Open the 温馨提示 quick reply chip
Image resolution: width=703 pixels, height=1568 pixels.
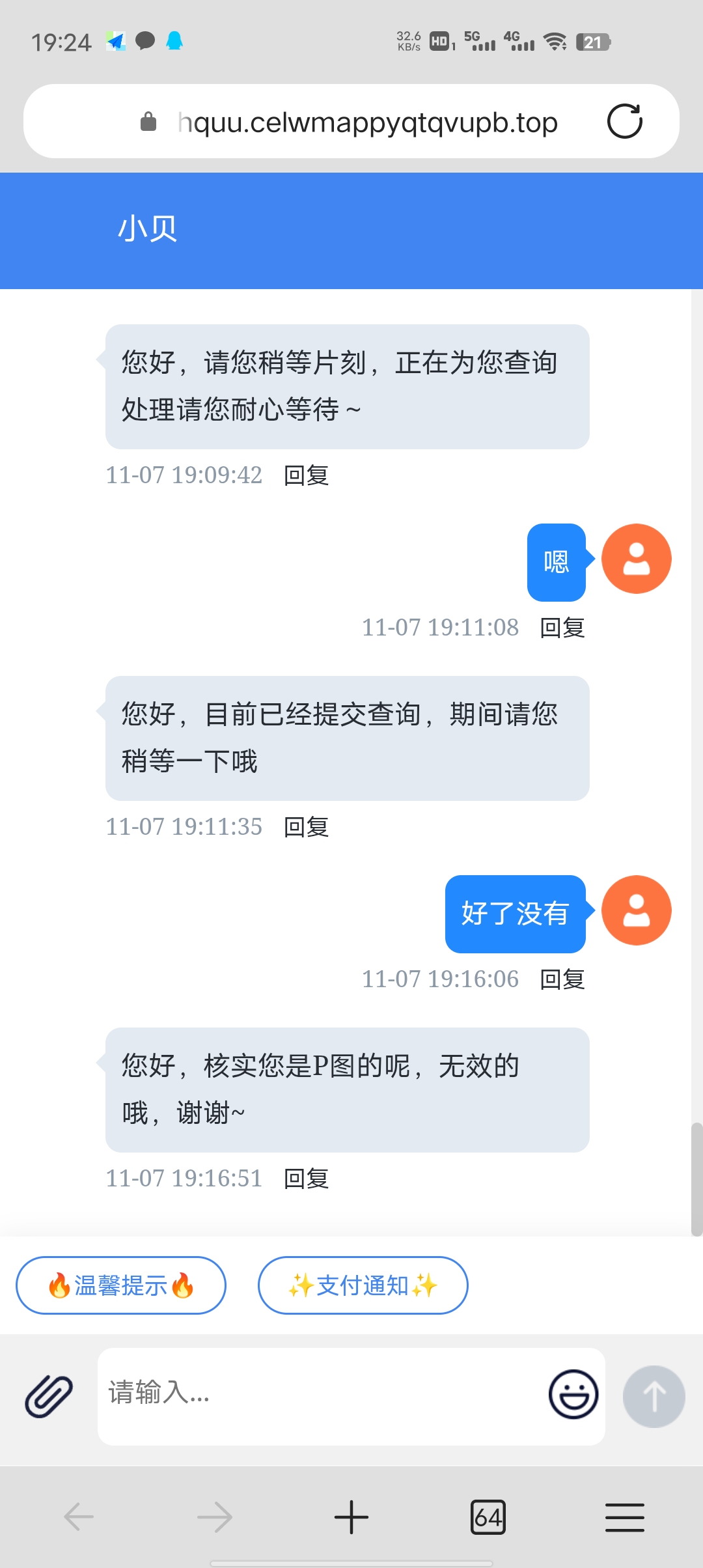[121, 1285]
